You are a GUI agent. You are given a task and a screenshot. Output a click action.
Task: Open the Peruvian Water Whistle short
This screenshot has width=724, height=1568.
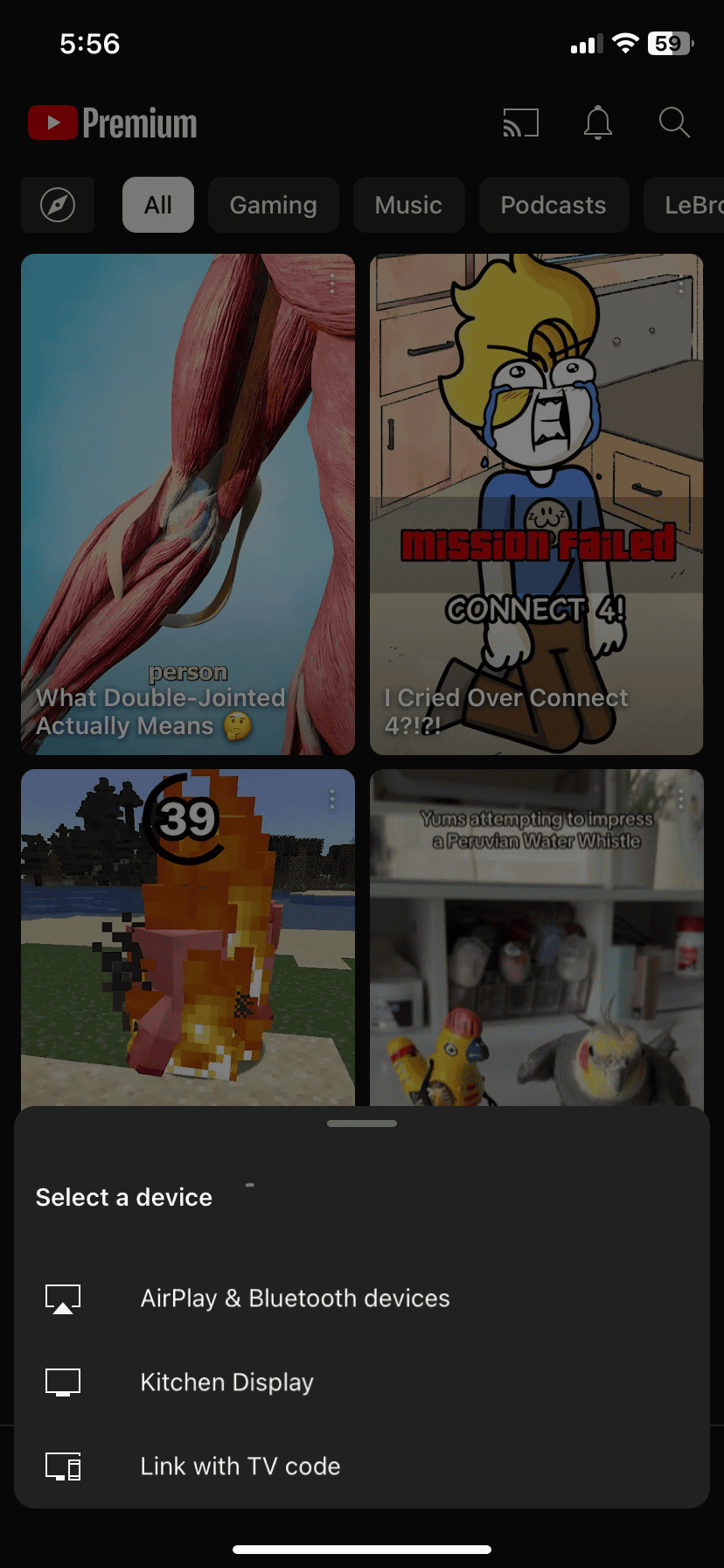[x=536, y=936]
